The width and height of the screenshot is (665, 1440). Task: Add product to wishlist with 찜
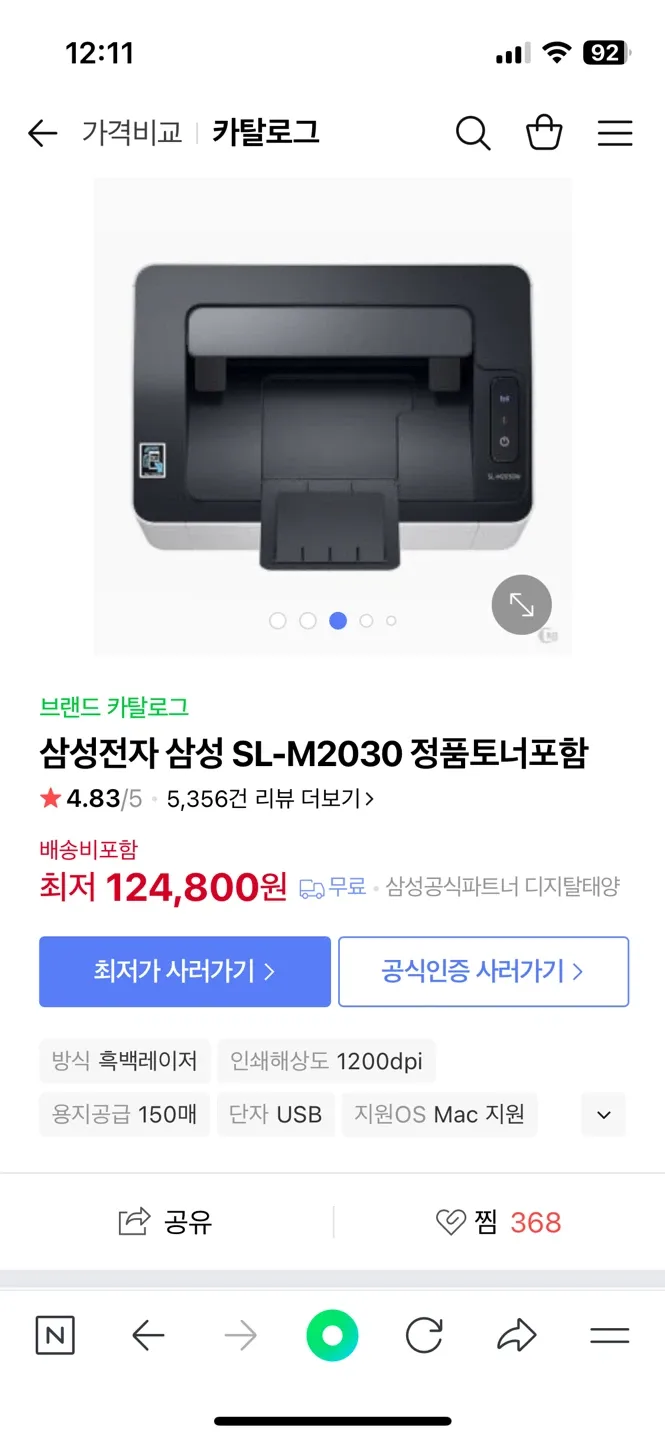(x=498, y=1222)
